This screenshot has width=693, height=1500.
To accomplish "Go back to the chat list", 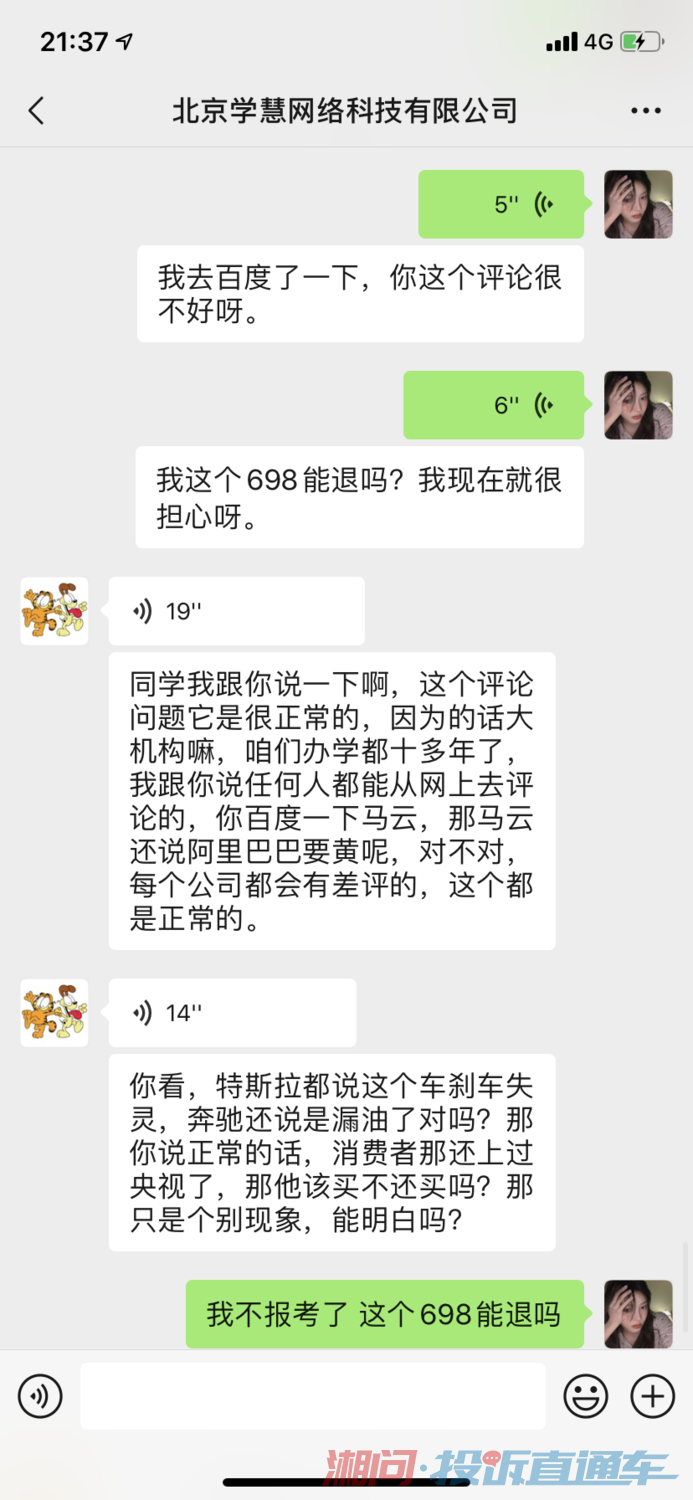I will tap(37, 110).
